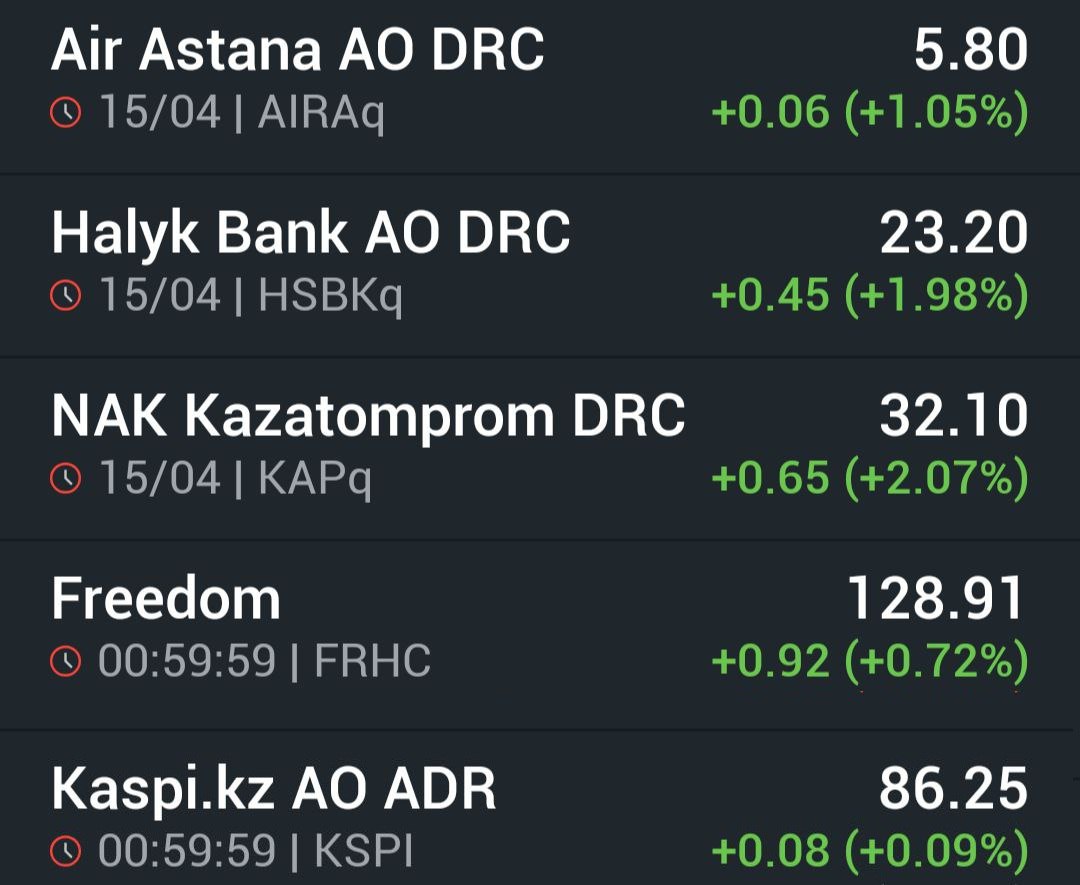Open the Air Astana AO DRC quote

click(298, 50)
